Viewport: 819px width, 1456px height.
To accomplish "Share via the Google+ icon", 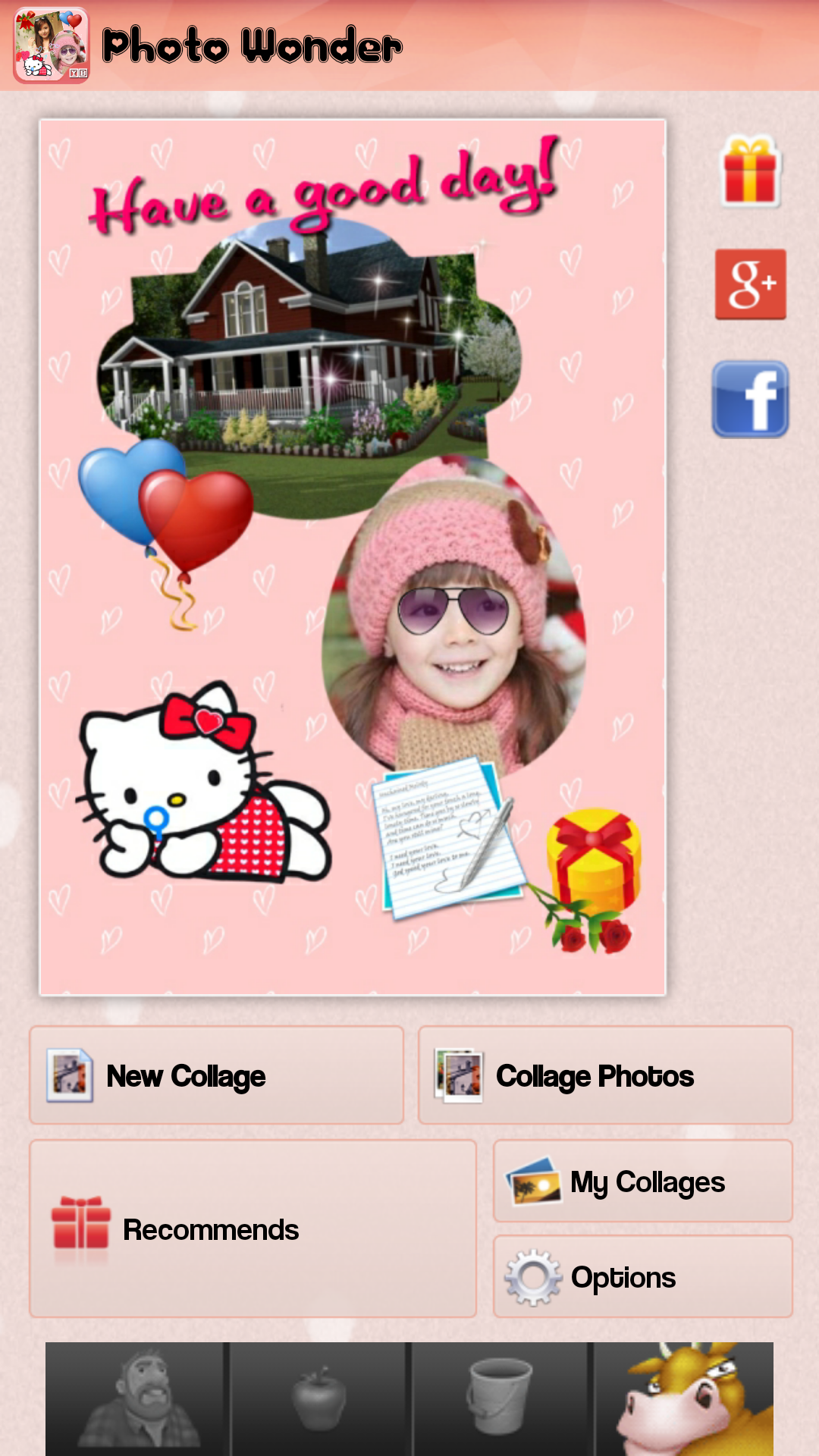I will pyautogui.click(x=750, y=284).
